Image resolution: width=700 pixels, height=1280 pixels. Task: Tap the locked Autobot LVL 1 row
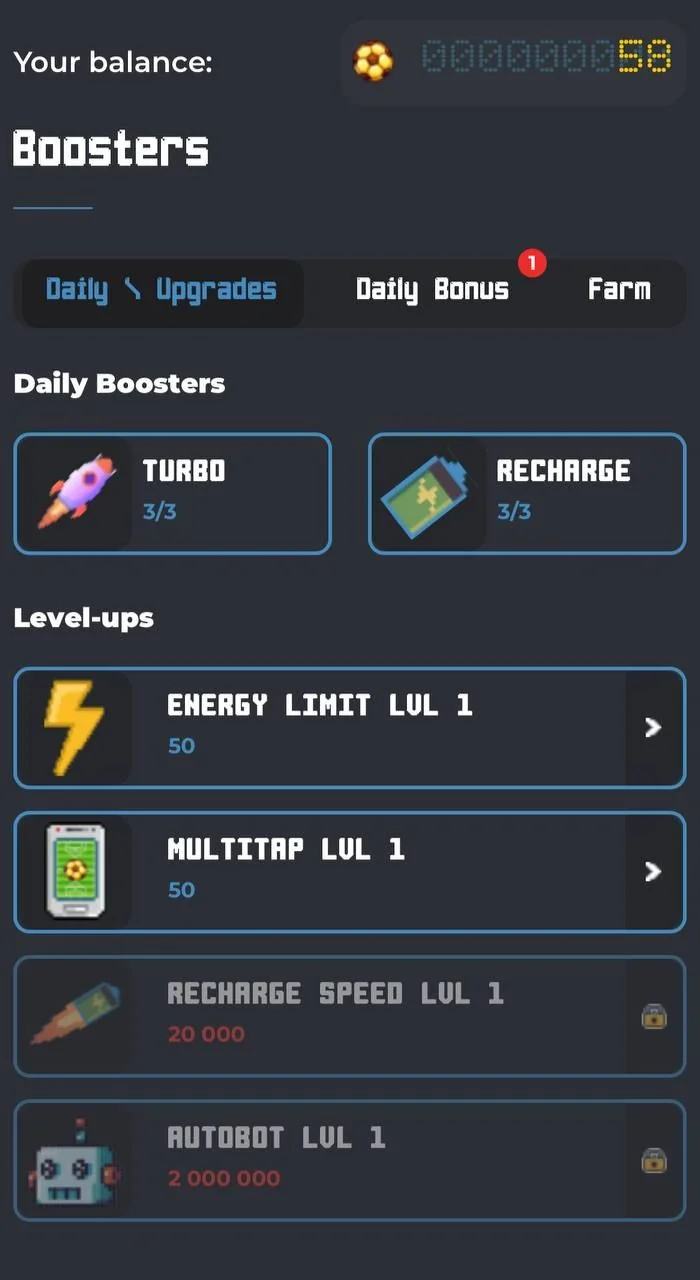(350, 1160)
